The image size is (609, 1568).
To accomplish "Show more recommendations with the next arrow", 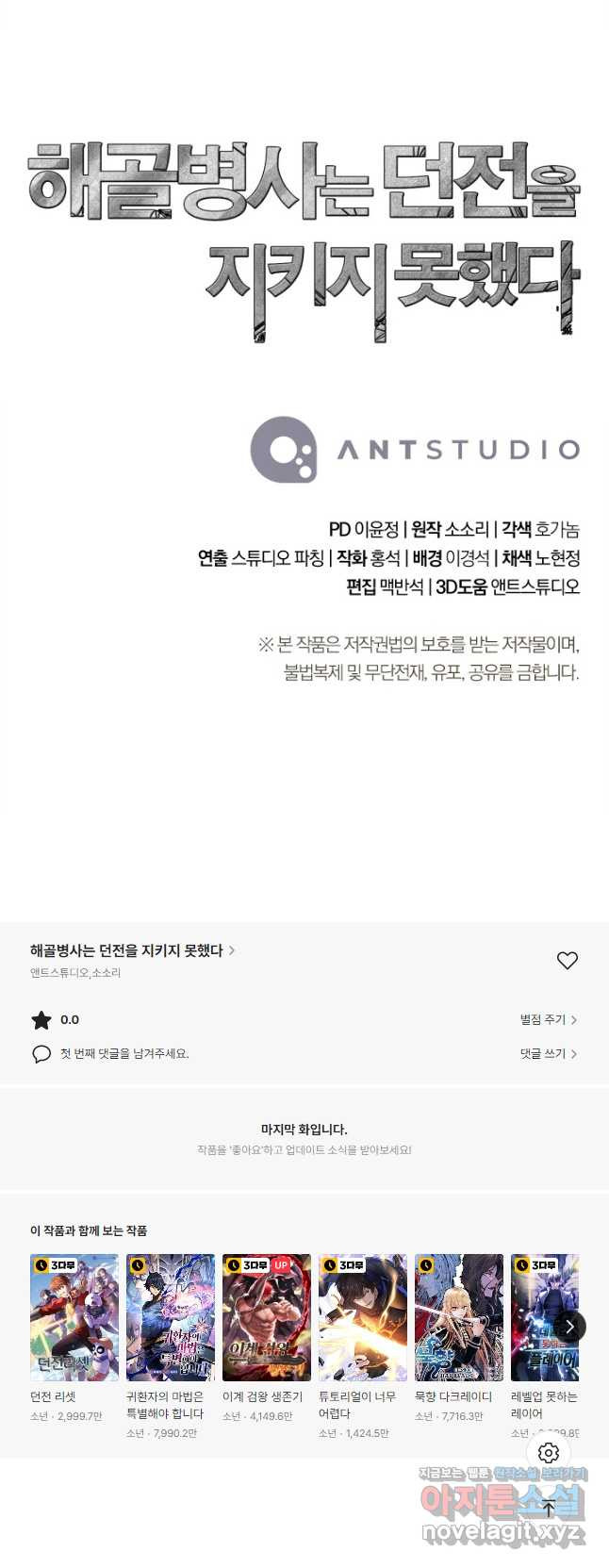I will pyautogui.click(x=569, y=1326).
